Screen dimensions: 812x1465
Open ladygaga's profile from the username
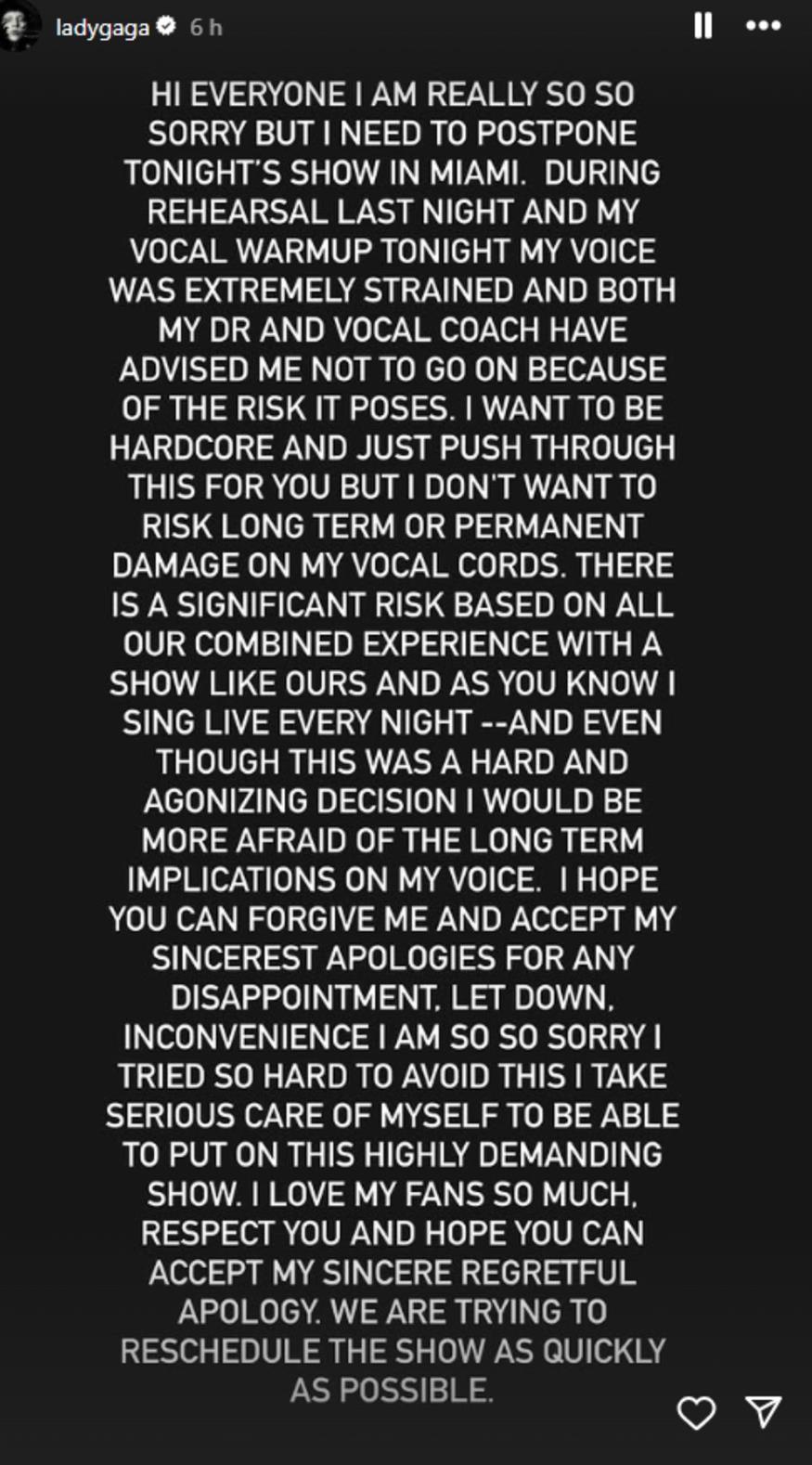102,28
